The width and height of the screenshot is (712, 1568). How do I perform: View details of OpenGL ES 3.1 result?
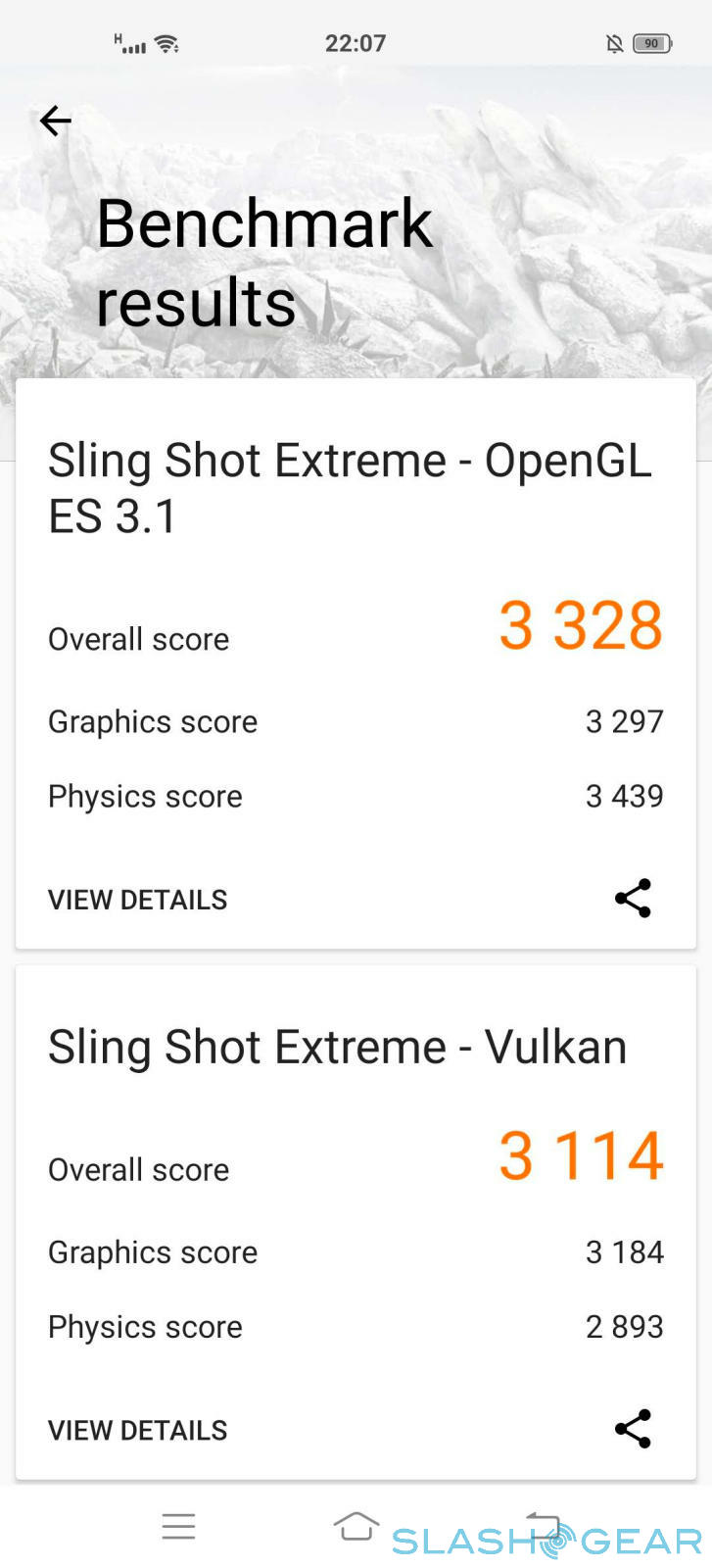pyautogui.click(x=138, y=900)
